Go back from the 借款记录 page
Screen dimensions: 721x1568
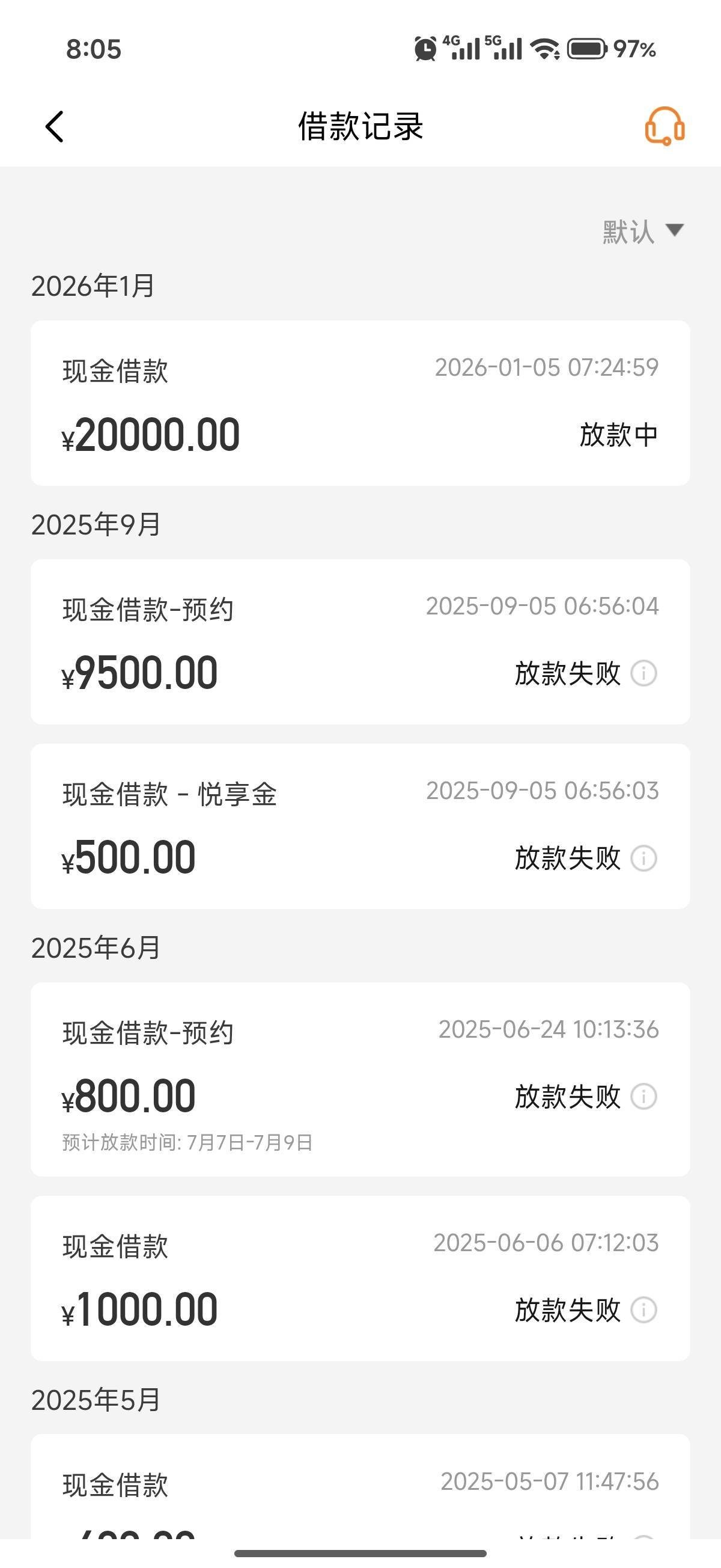tap(55, 127)
